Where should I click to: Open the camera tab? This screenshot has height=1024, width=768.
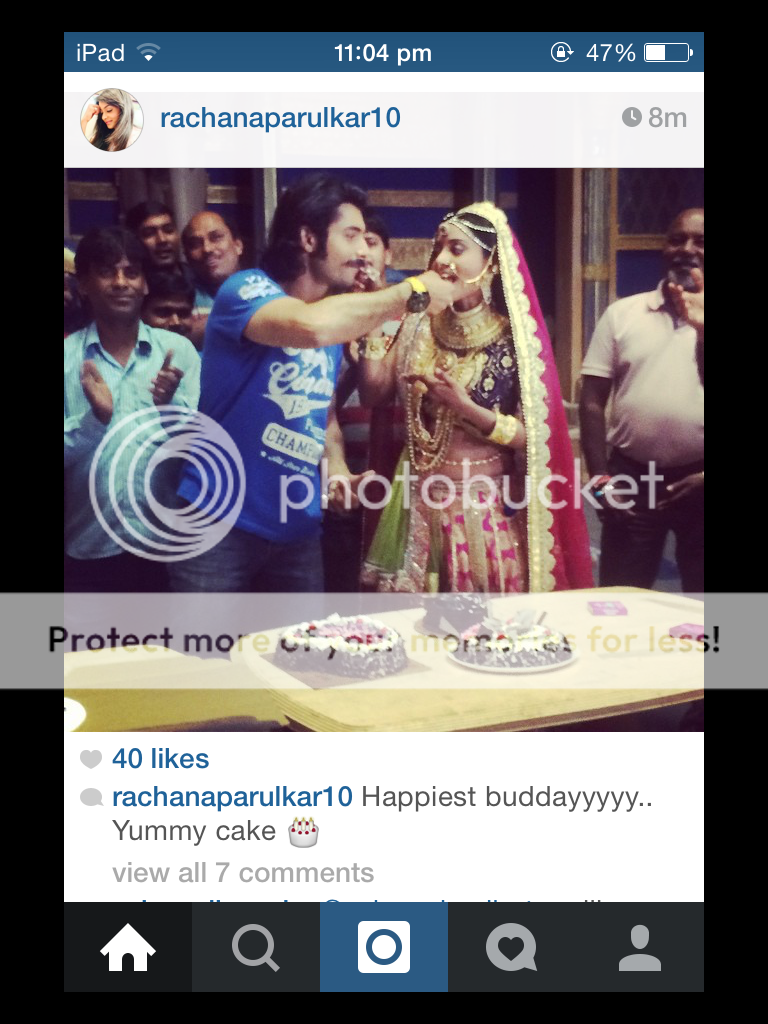pyautogui.click(x=384, y=947)
